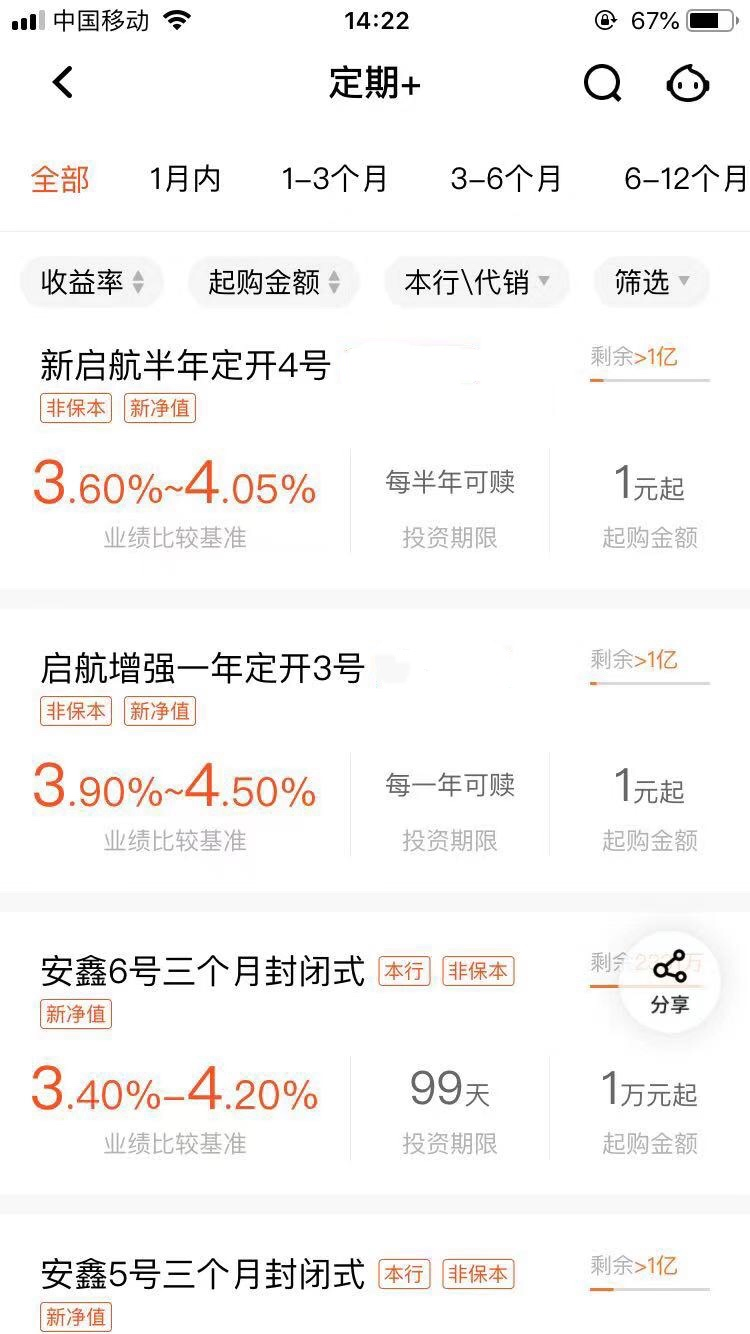The image size is (750, 1334).
Task: View the 启航增强一年定开3号 product
Action: point(202,668)
